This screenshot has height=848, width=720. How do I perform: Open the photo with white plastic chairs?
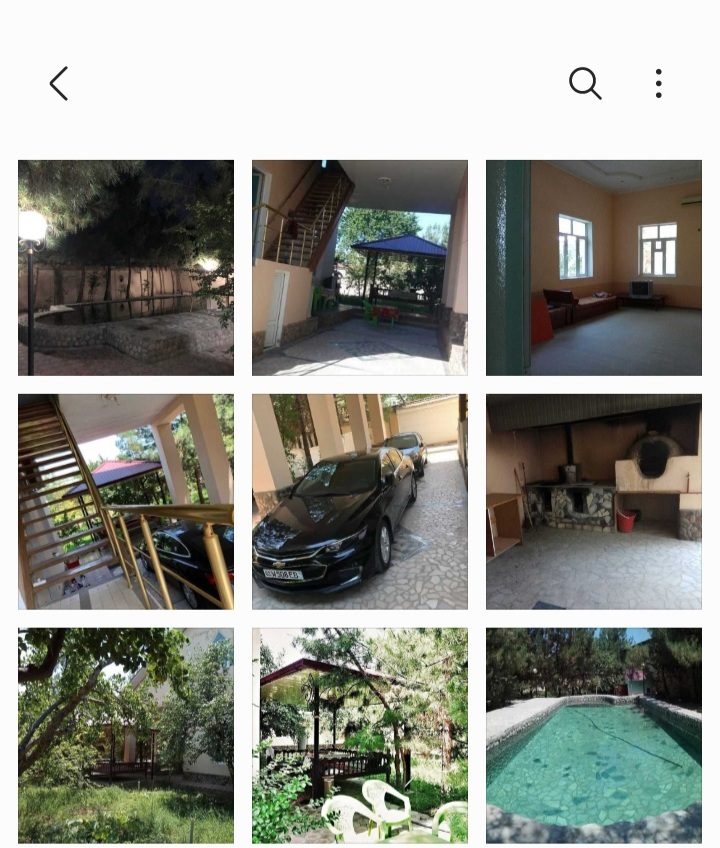click(360, 736)
